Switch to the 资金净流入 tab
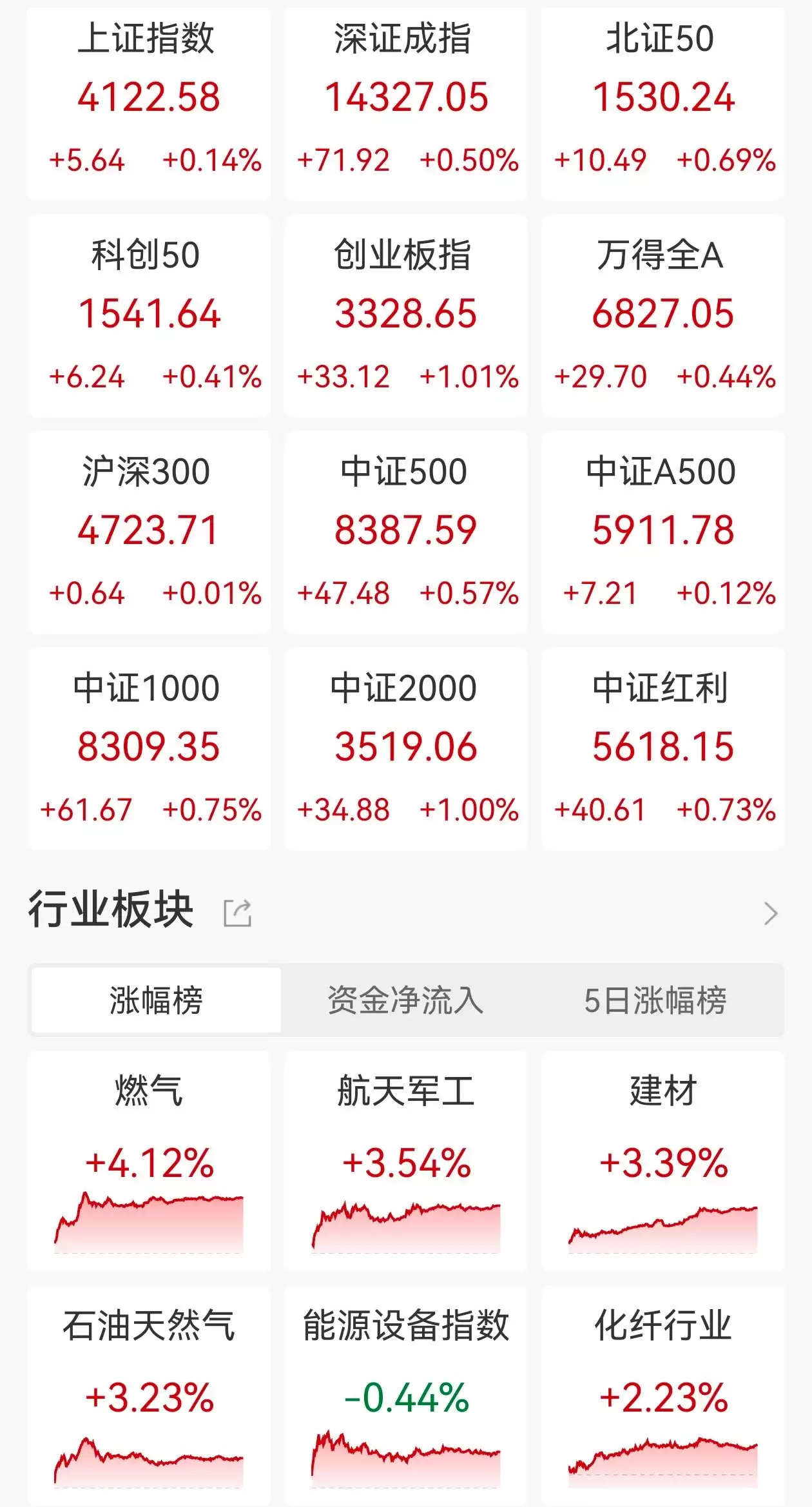Image resolution: width=812 pixels, height=1507 pixels. click(x=405, y=1000)
